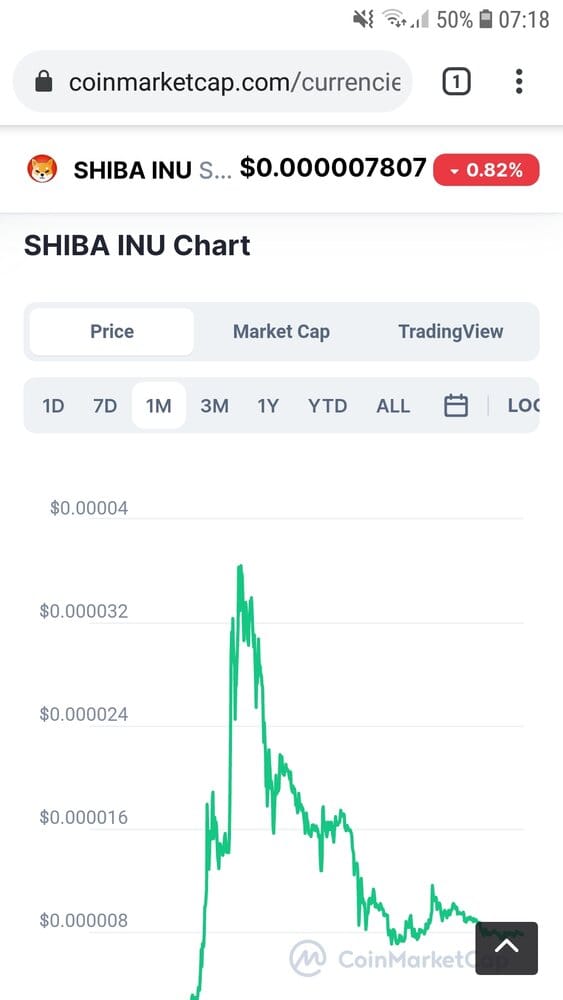
Task: View the ALL time range
Action: pos(393,406)
